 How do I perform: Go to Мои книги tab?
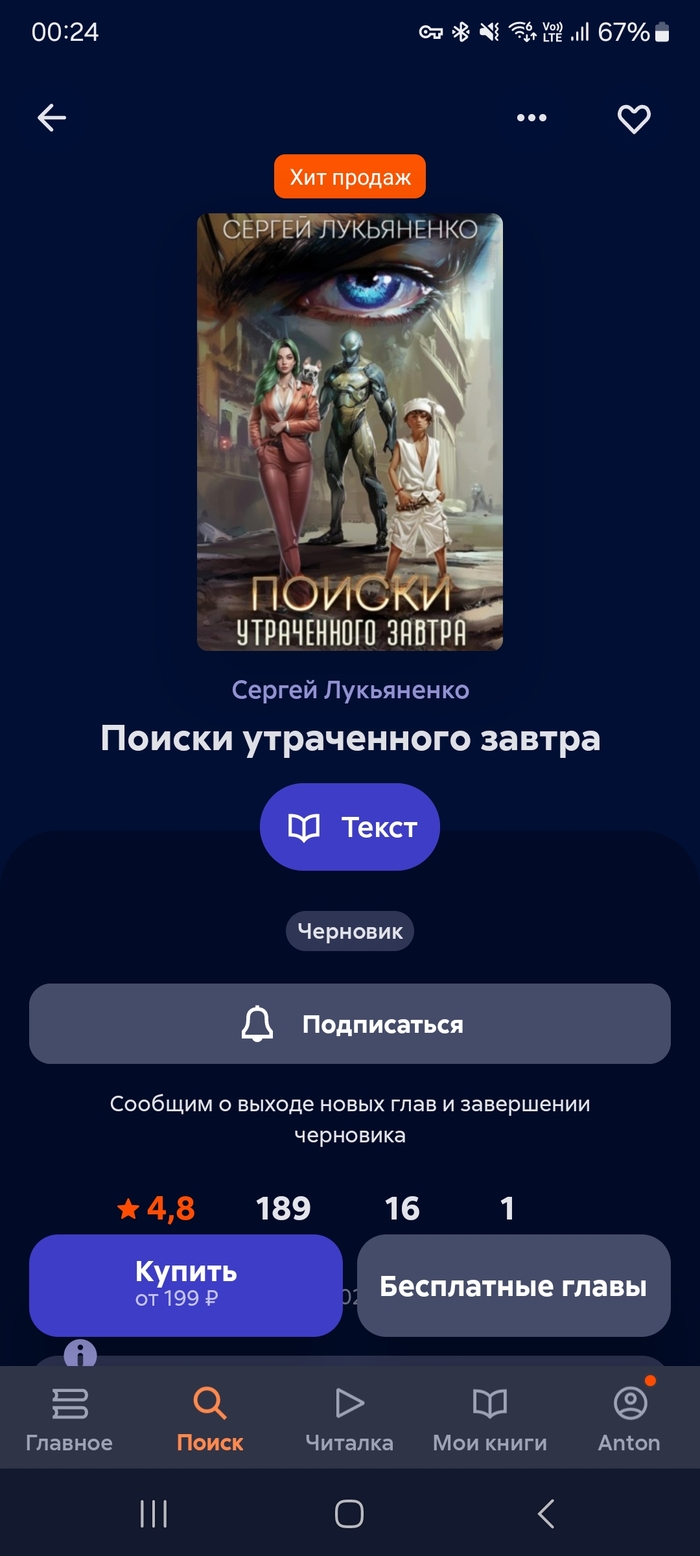489,1418
